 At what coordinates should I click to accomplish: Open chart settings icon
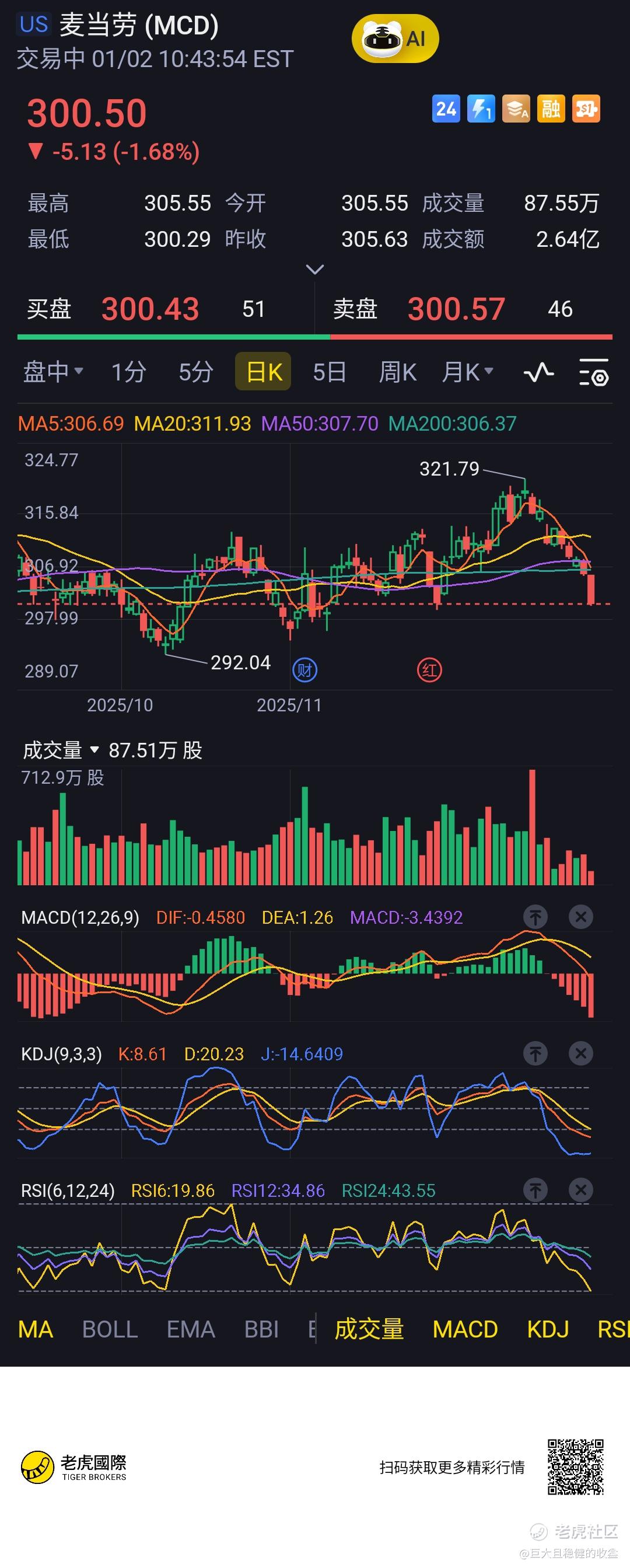[x=593, y=372]
